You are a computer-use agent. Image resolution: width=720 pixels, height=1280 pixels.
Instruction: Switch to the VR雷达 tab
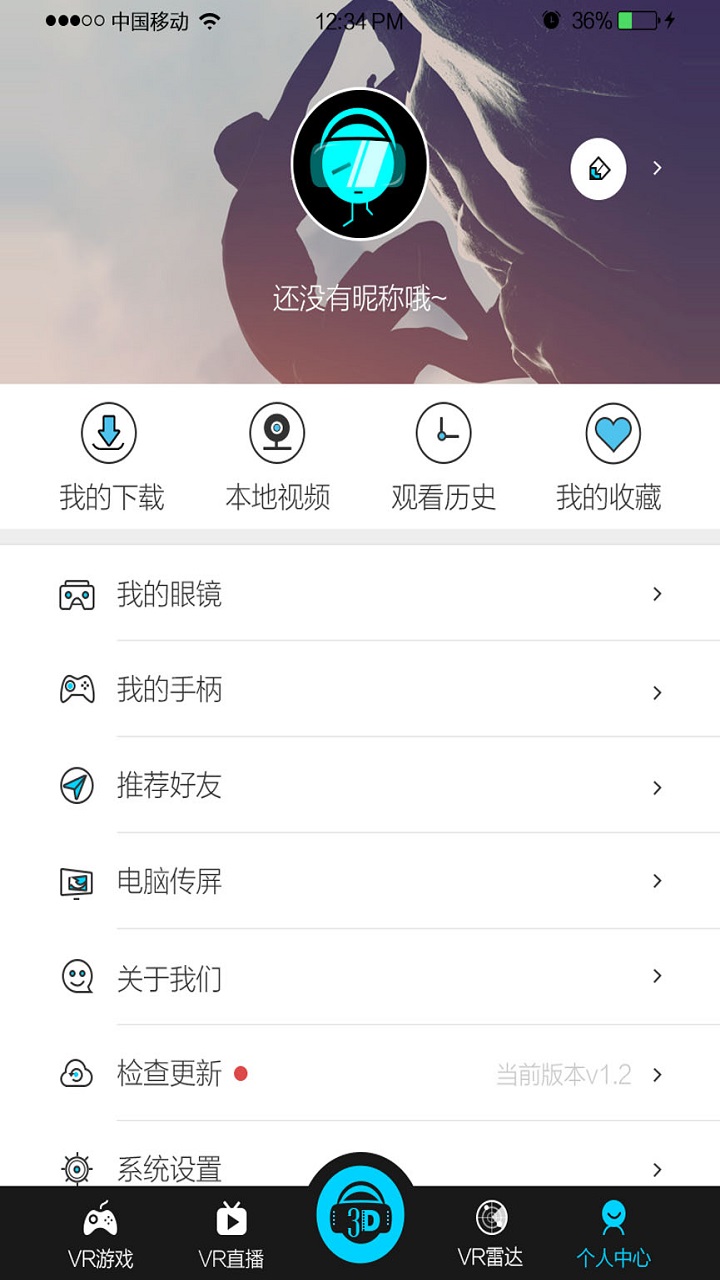point(490,1234)
